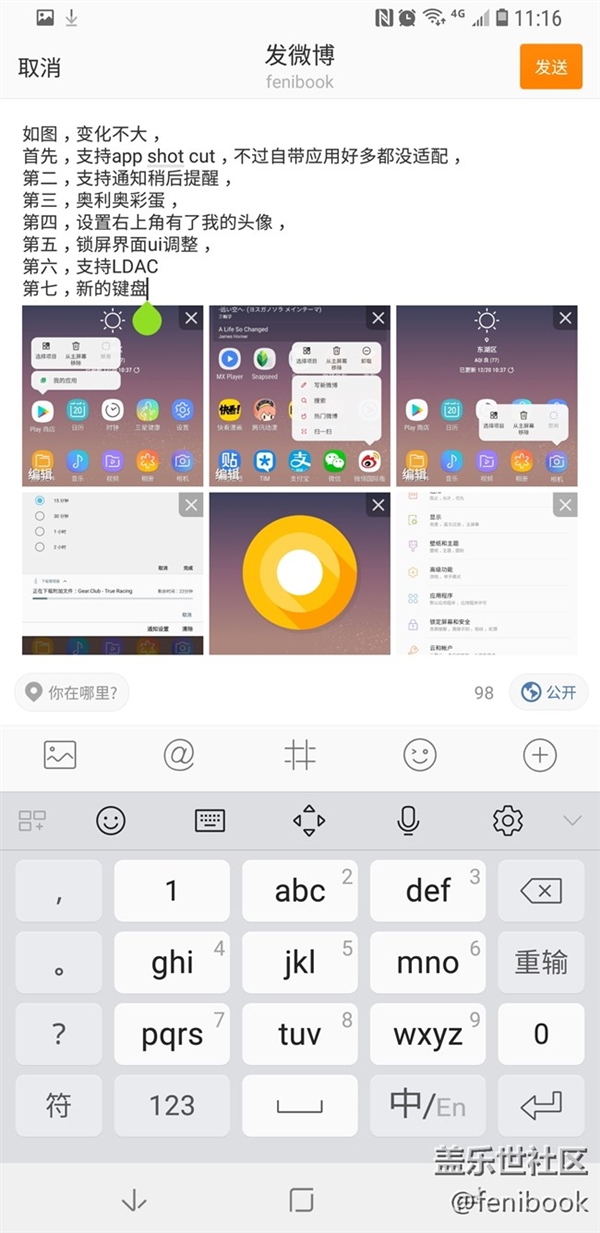Hit the keyboard backspace key

pyautogui.click(x=541, y=890)
